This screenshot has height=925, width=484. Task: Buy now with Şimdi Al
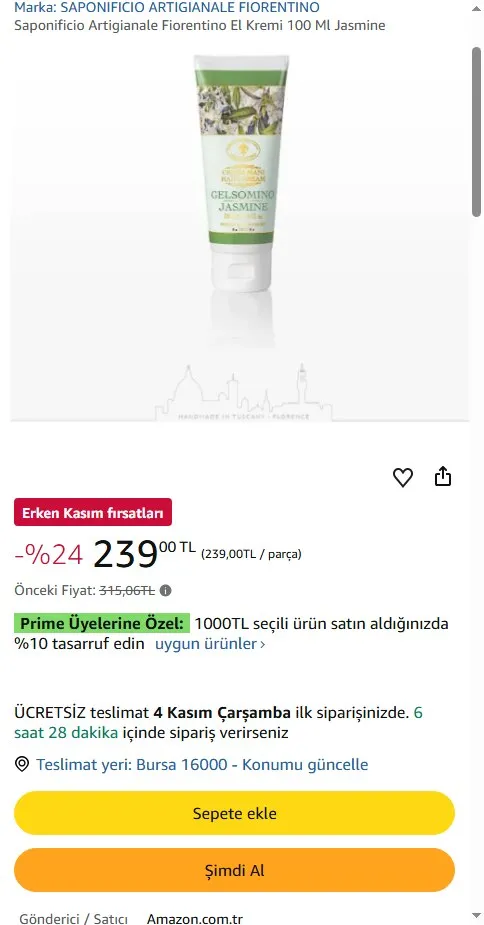tap(234, 870)
